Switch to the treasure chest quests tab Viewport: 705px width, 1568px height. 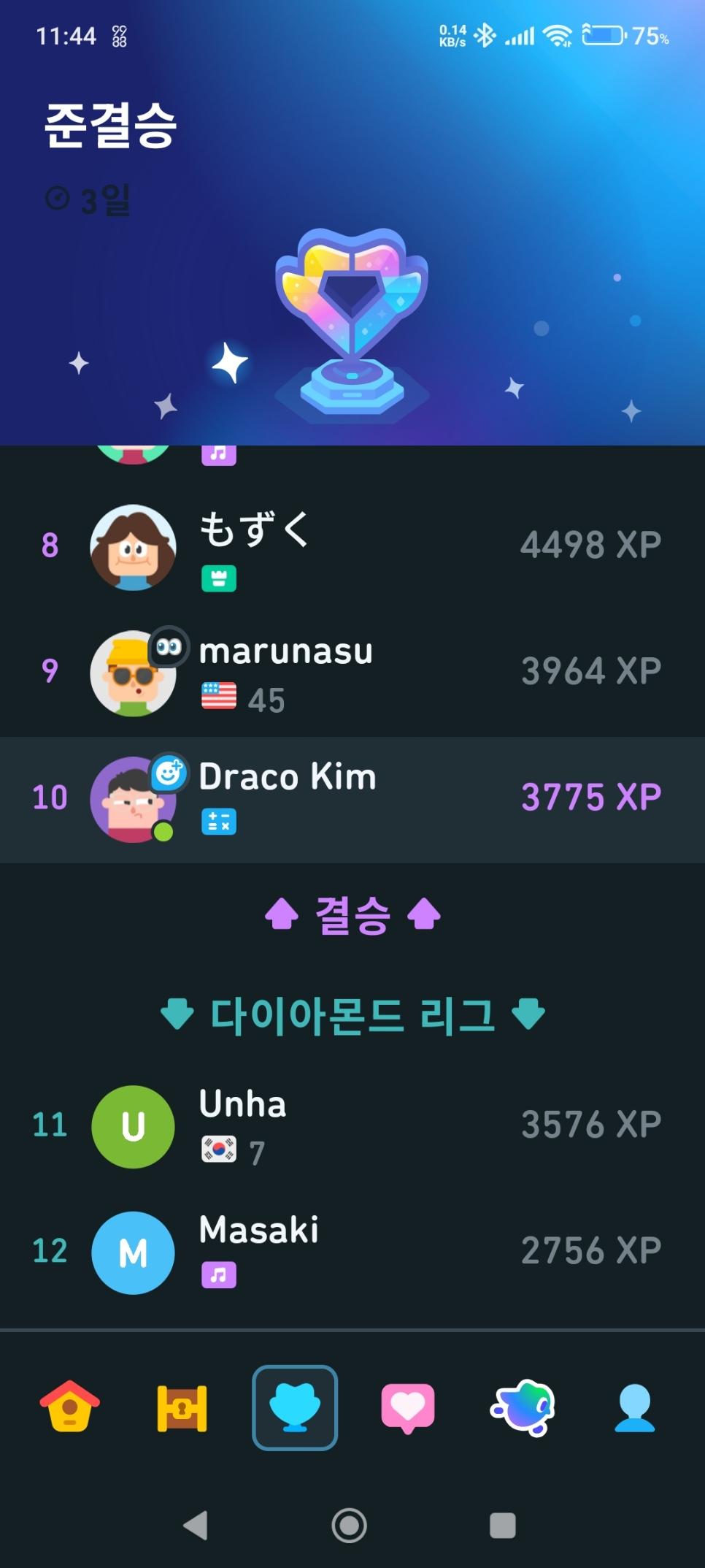[182, 1407]
